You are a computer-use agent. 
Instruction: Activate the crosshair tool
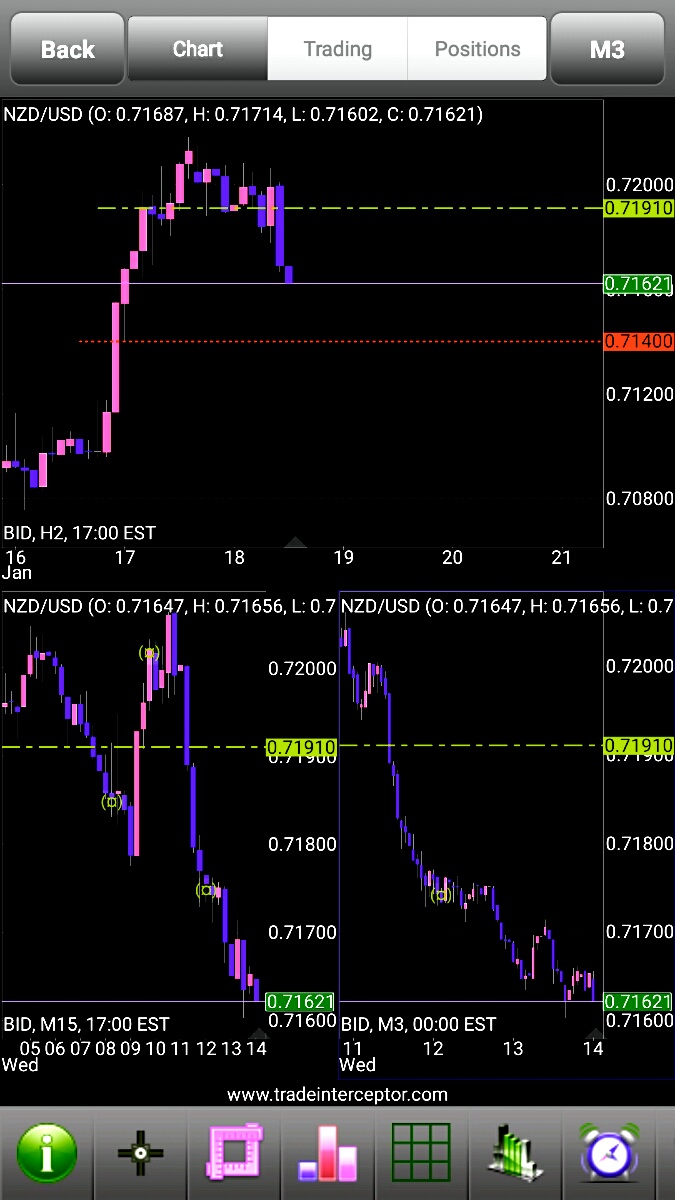(x=141, y=1153)
